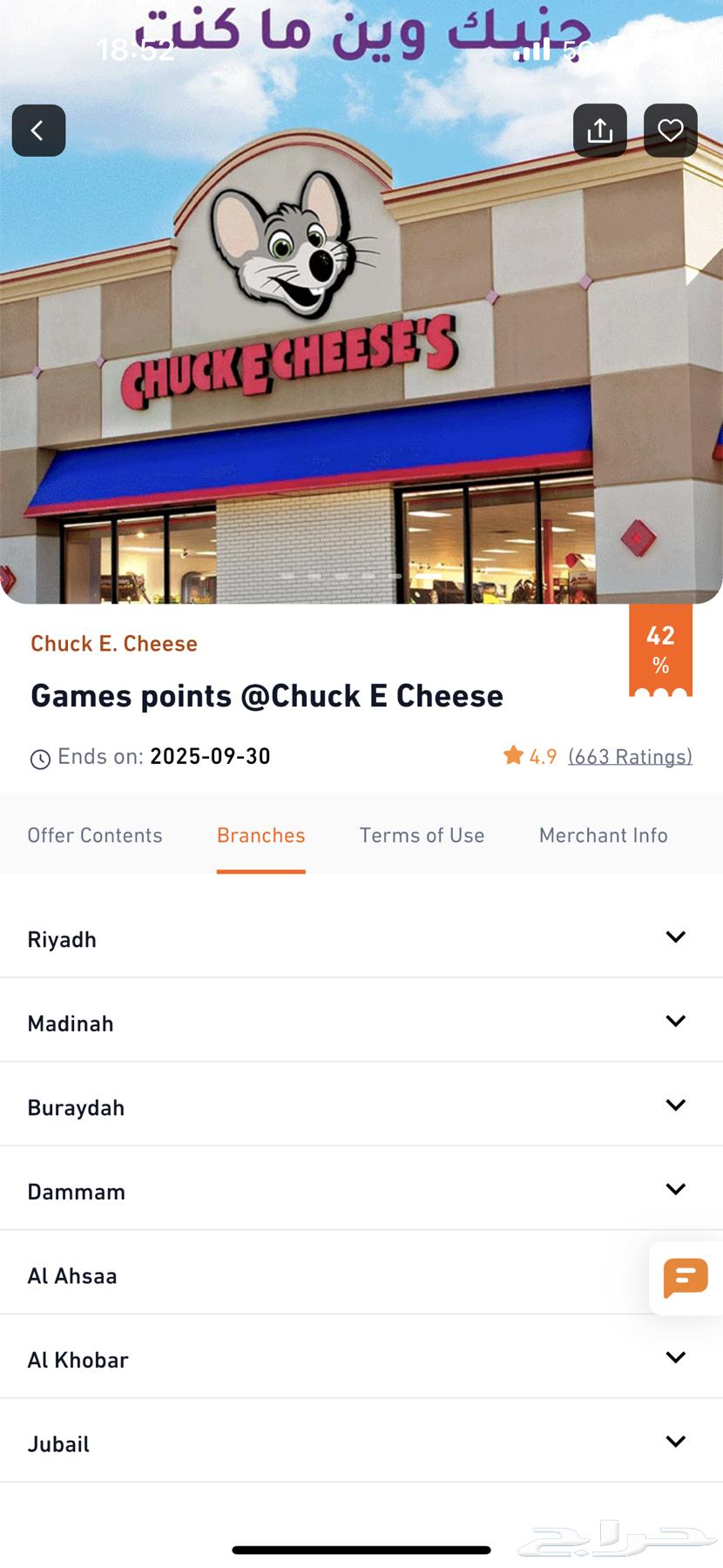Open the live chat support bubble
723x1568 pixels.
point(686,1278)
